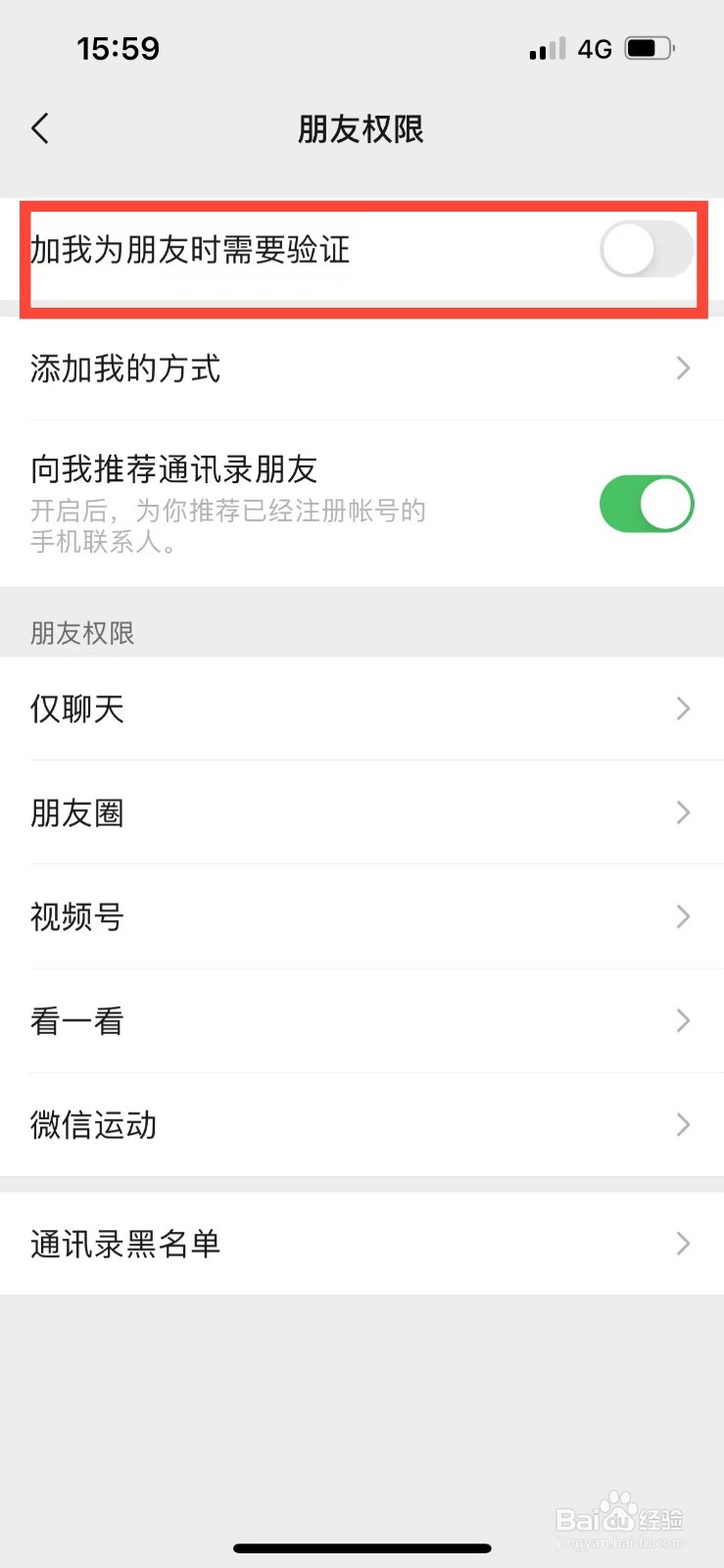
Task: Disable 向我推荐通讯录朋友 recommendation toggle
Action: (x=646, y=503)
